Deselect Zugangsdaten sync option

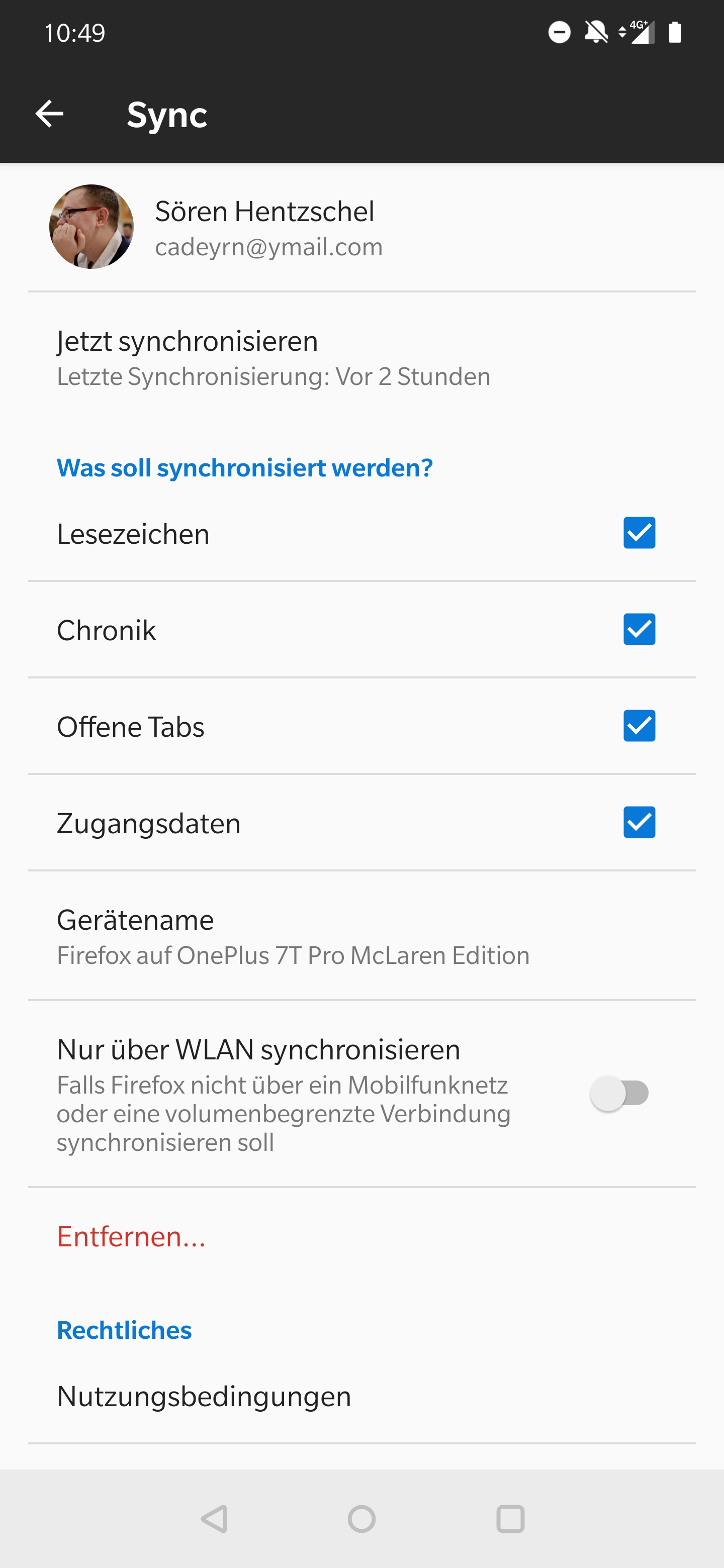(638, 822)
